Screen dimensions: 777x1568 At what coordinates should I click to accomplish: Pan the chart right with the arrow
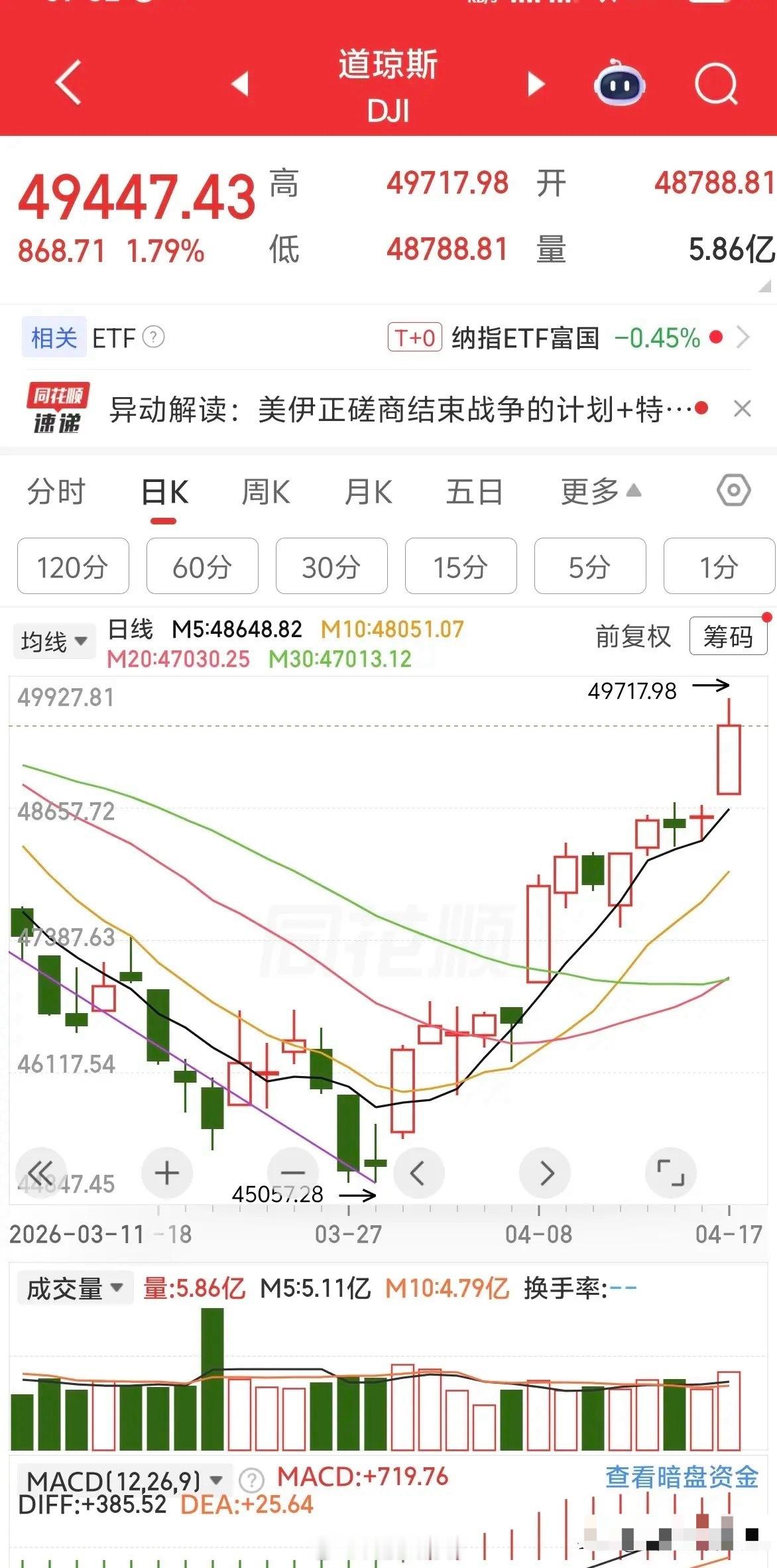coord(545,1172)
